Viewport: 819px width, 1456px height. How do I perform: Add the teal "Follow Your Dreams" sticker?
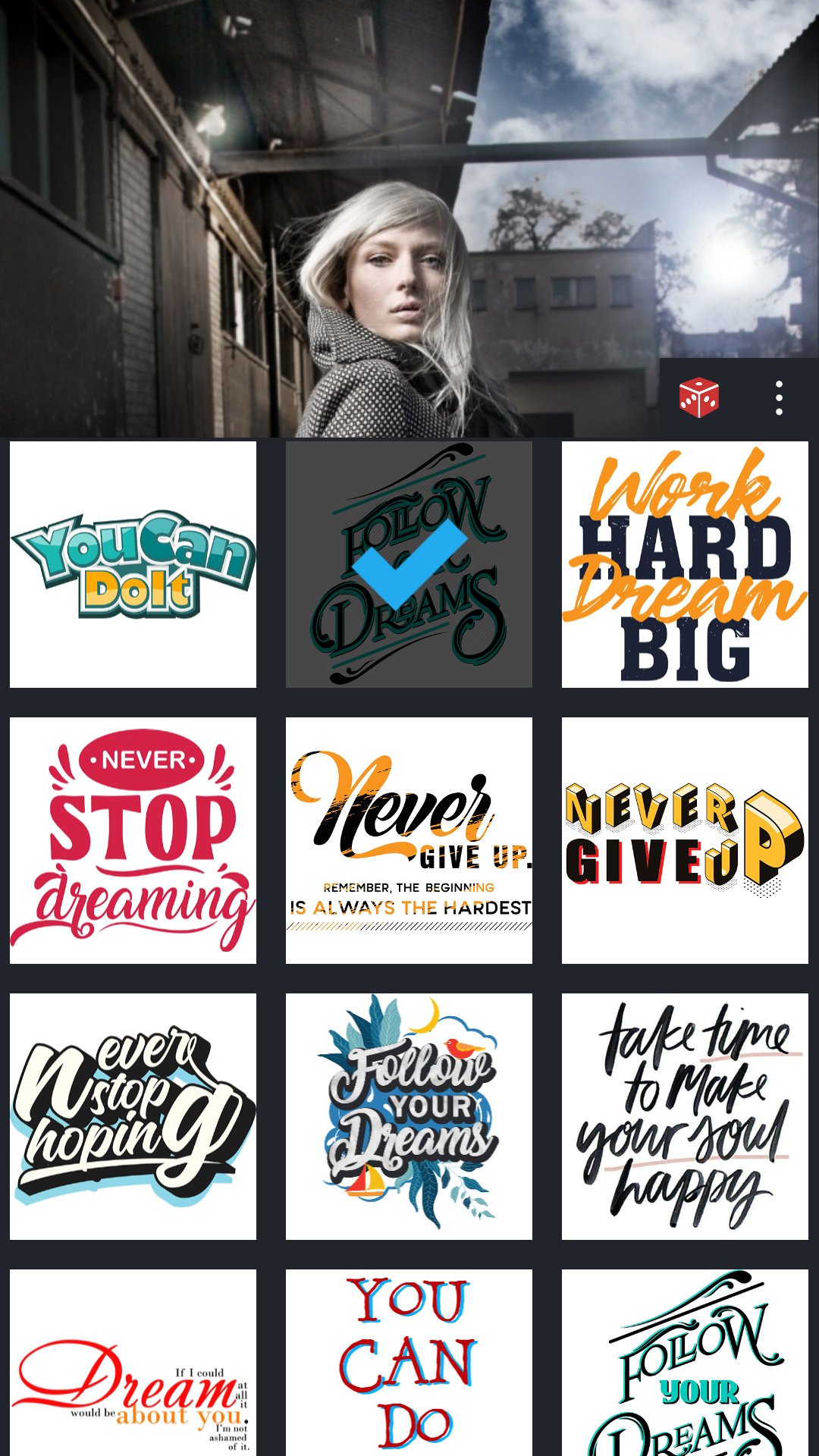[685, 1365]
